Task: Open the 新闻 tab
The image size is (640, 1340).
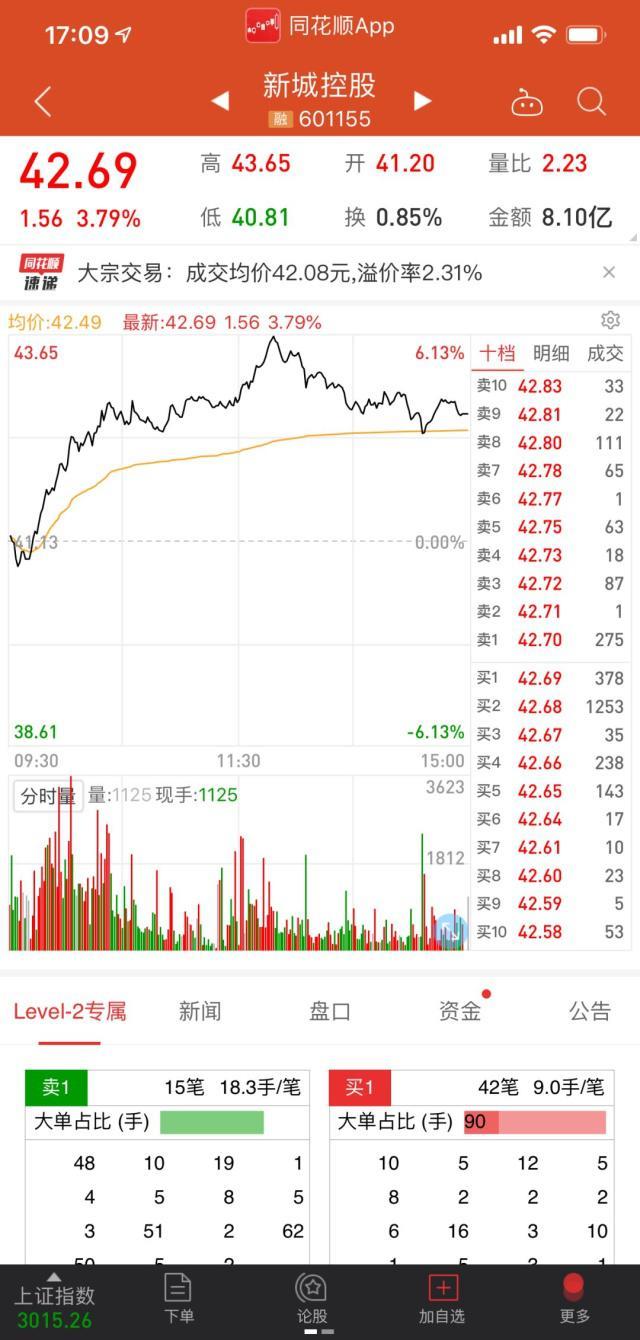Action: [x=200, y=1011]
